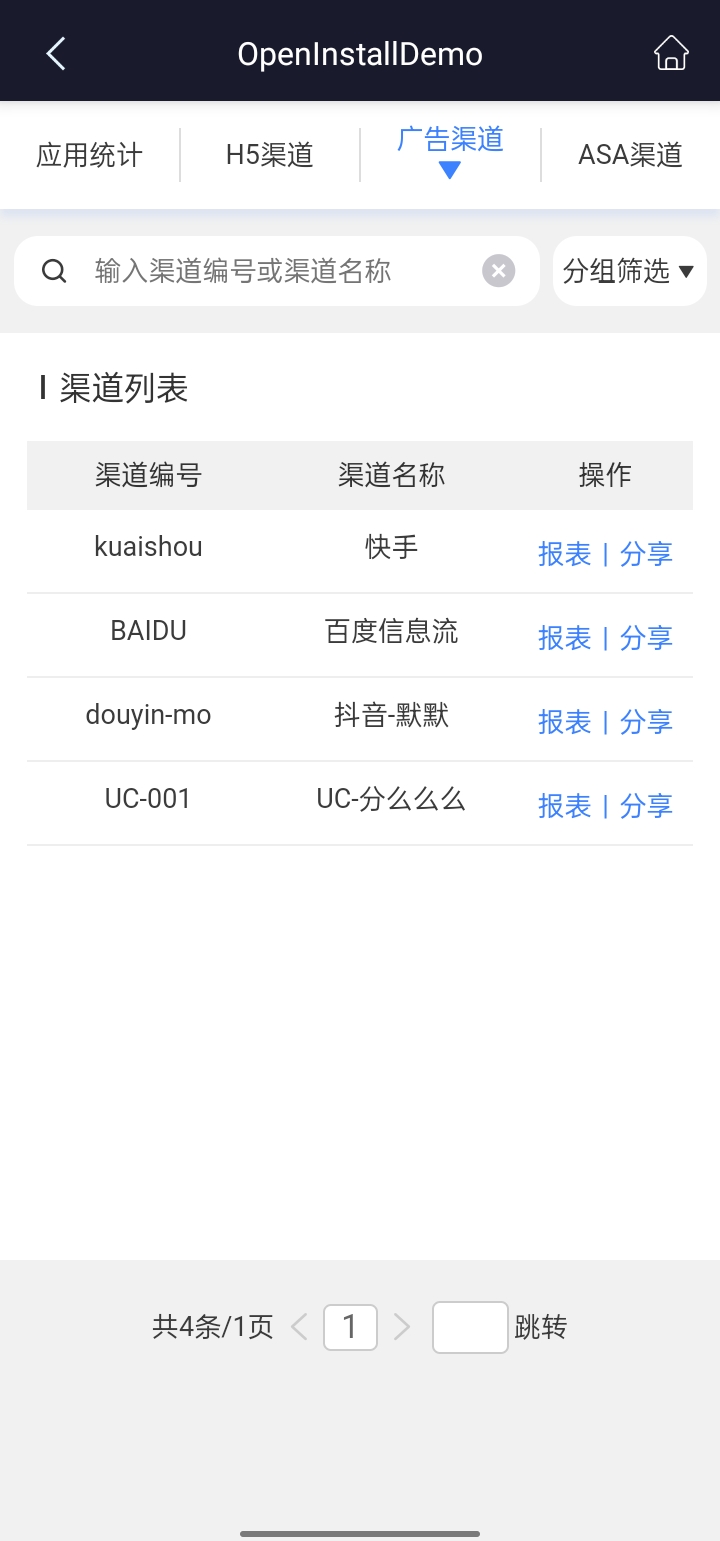Clear the search box with the x icon
The image size is (720, 1541).
coord(498,270)
